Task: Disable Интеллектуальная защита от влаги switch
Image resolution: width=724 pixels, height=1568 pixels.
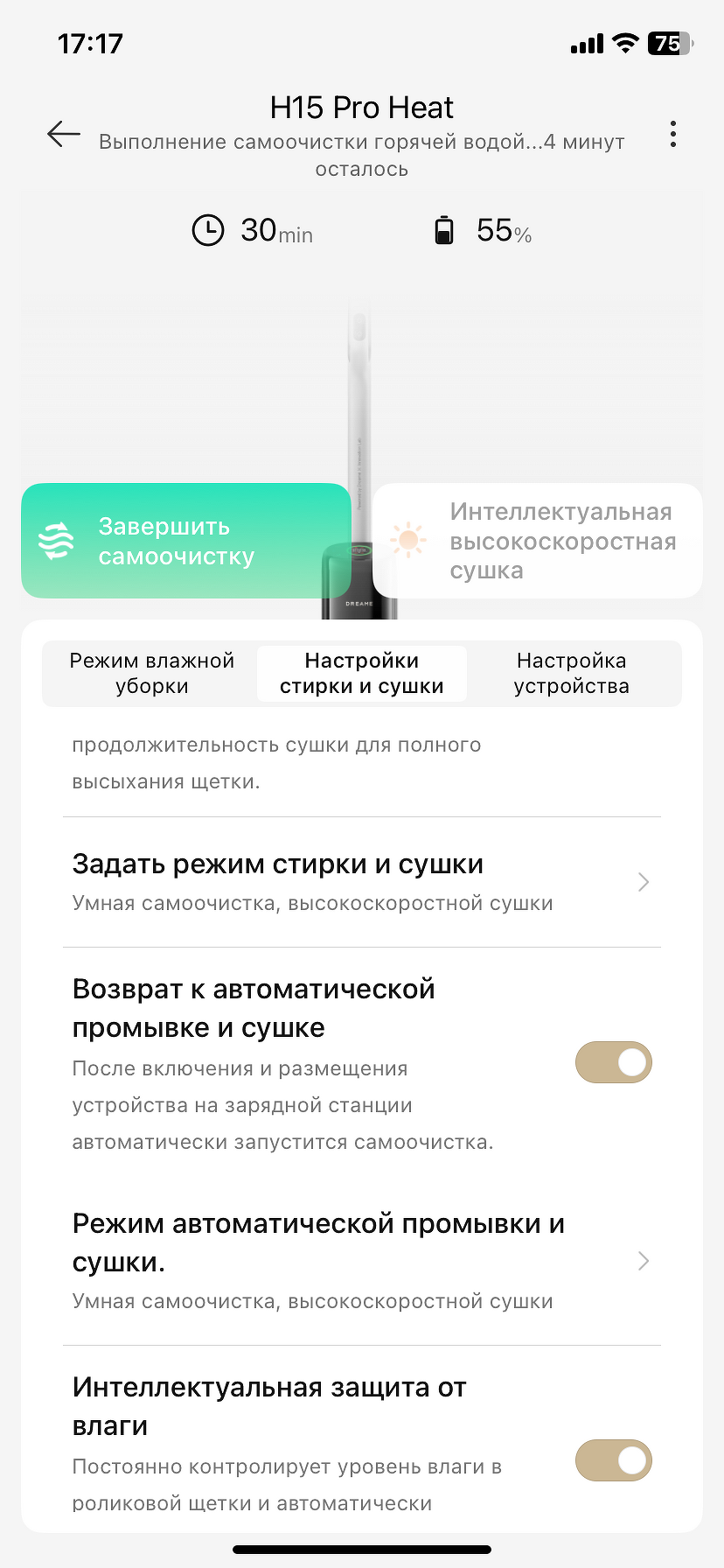Action: [x=613, y=1460]
